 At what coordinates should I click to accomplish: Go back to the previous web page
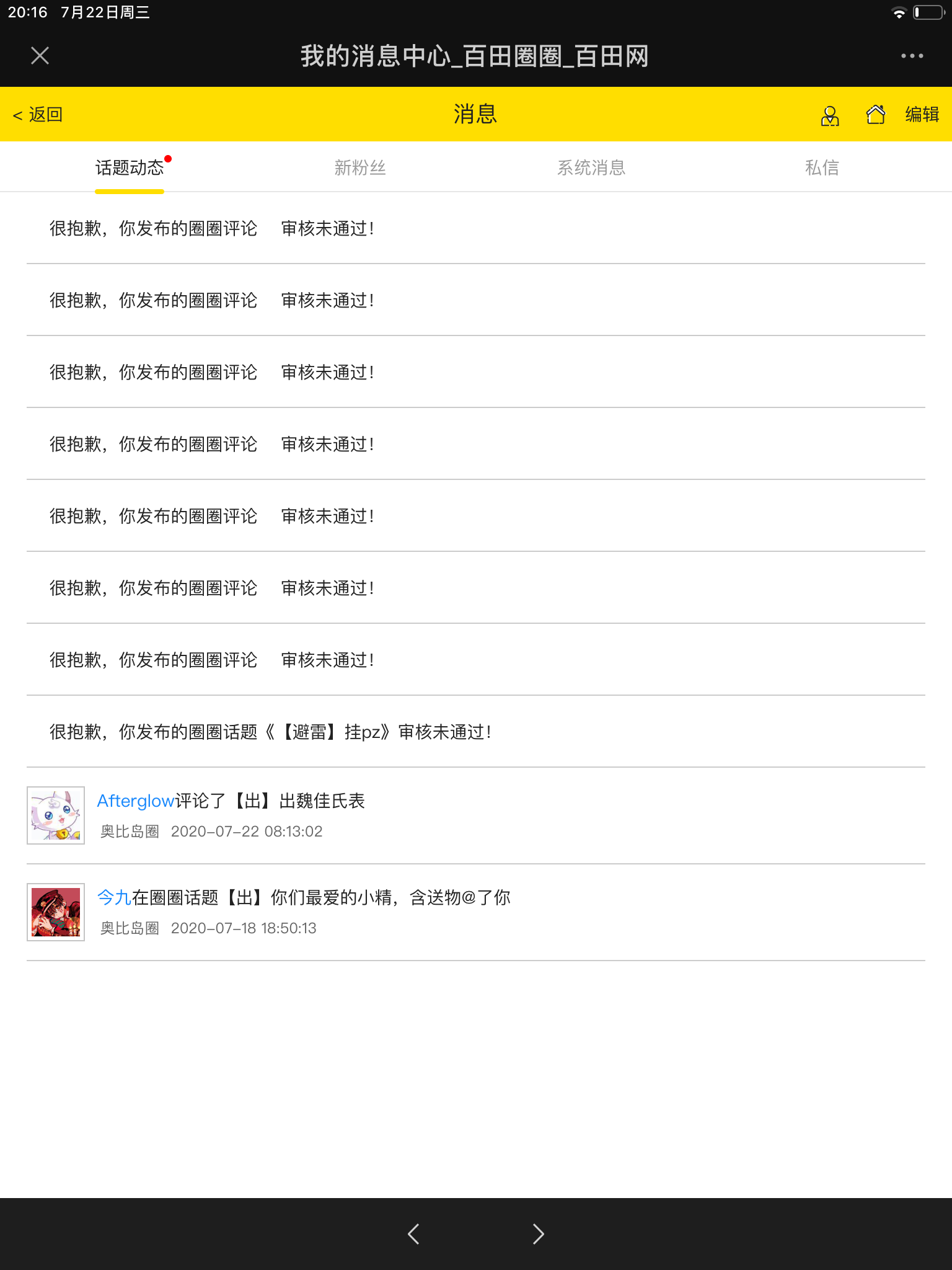pos(413,1234)
